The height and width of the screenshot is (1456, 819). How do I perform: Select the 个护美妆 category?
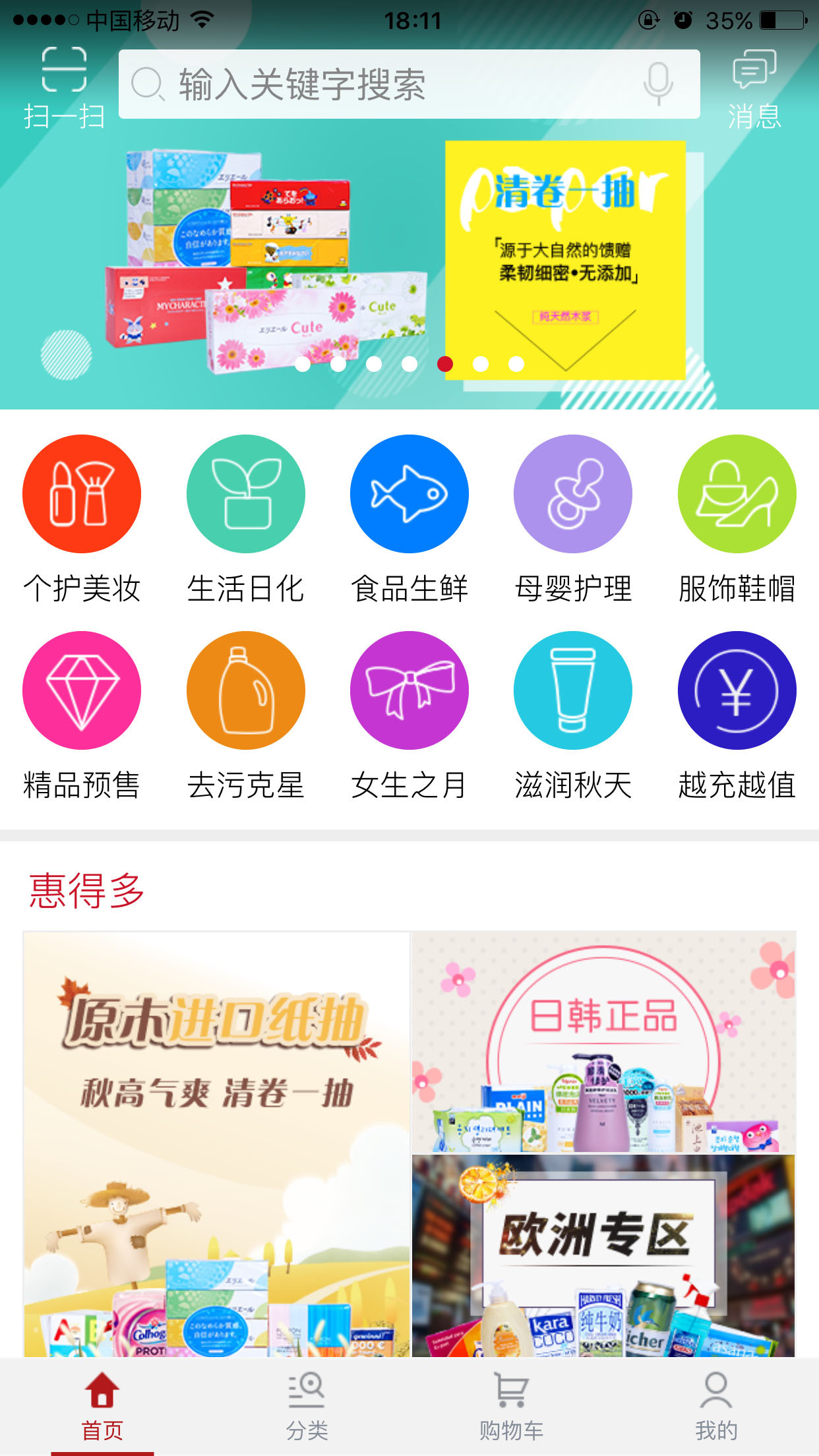(x=82, y=518)
